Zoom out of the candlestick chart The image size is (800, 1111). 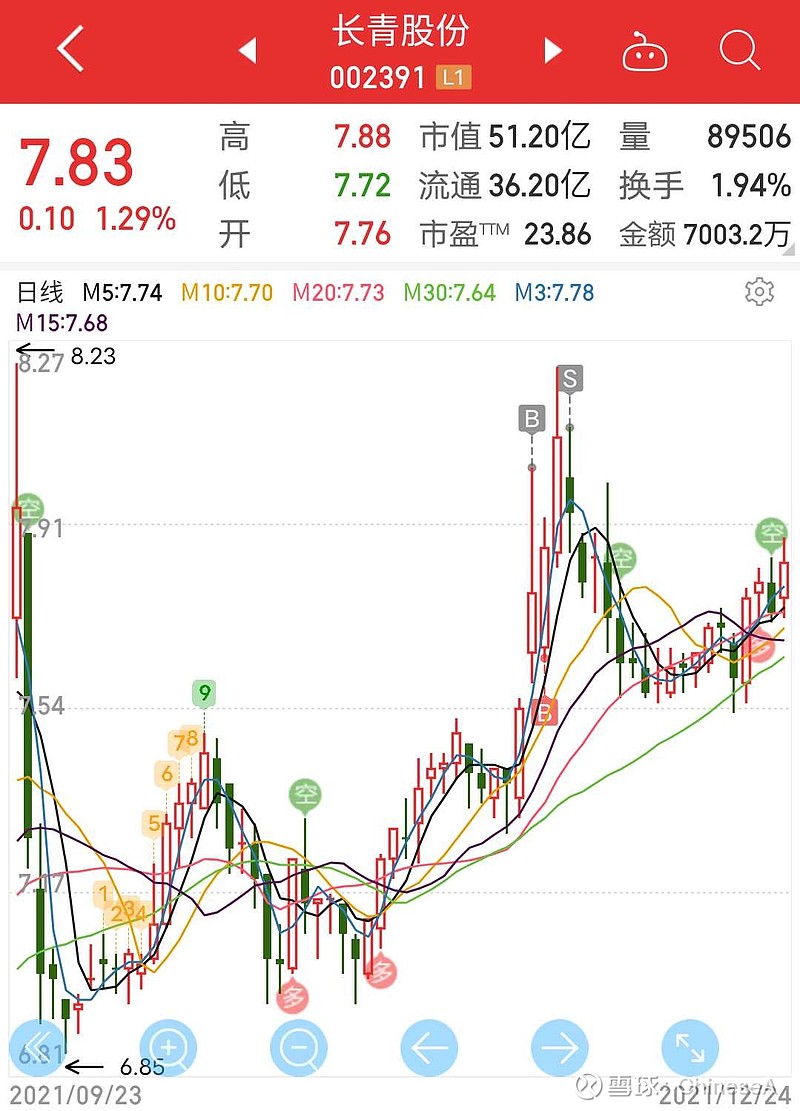(298, 1048)
